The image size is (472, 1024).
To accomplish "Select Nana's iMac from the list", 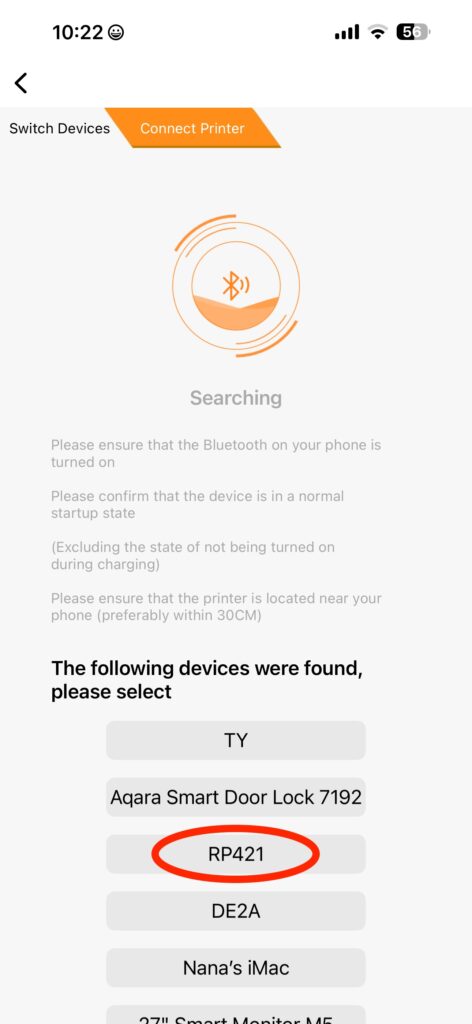I will coord(236,967).
